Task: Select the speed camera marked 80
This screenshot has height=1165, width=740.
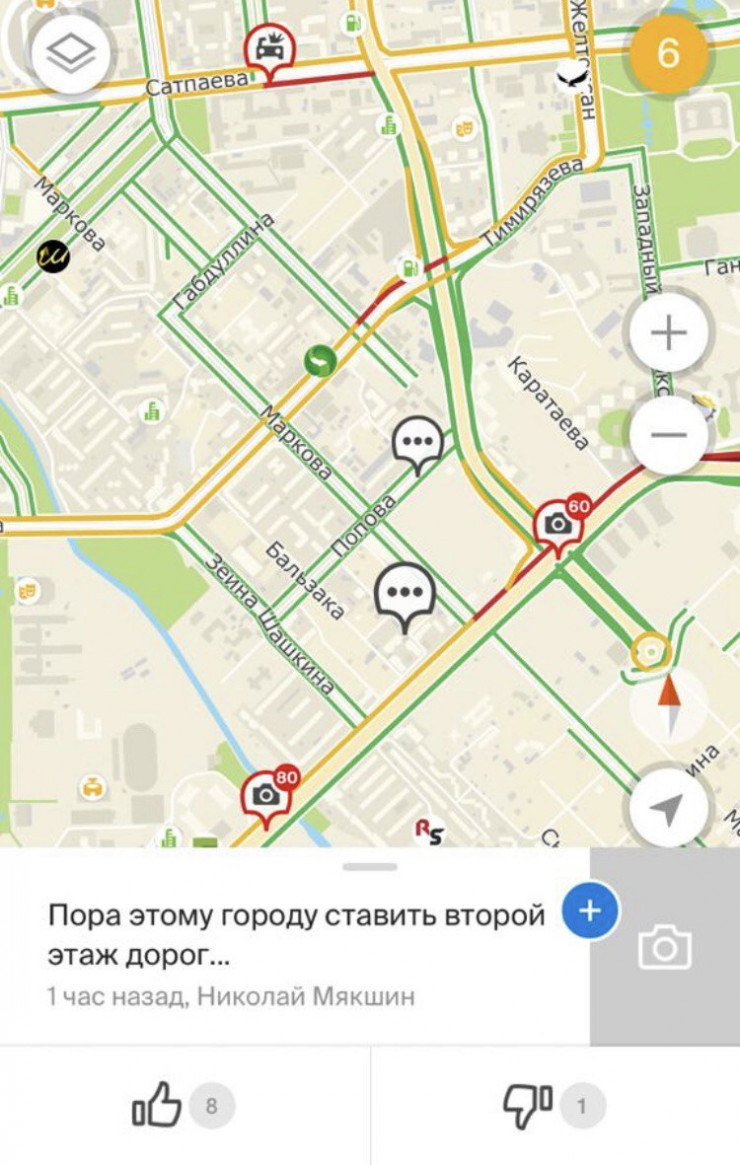Action: point(266,795)
